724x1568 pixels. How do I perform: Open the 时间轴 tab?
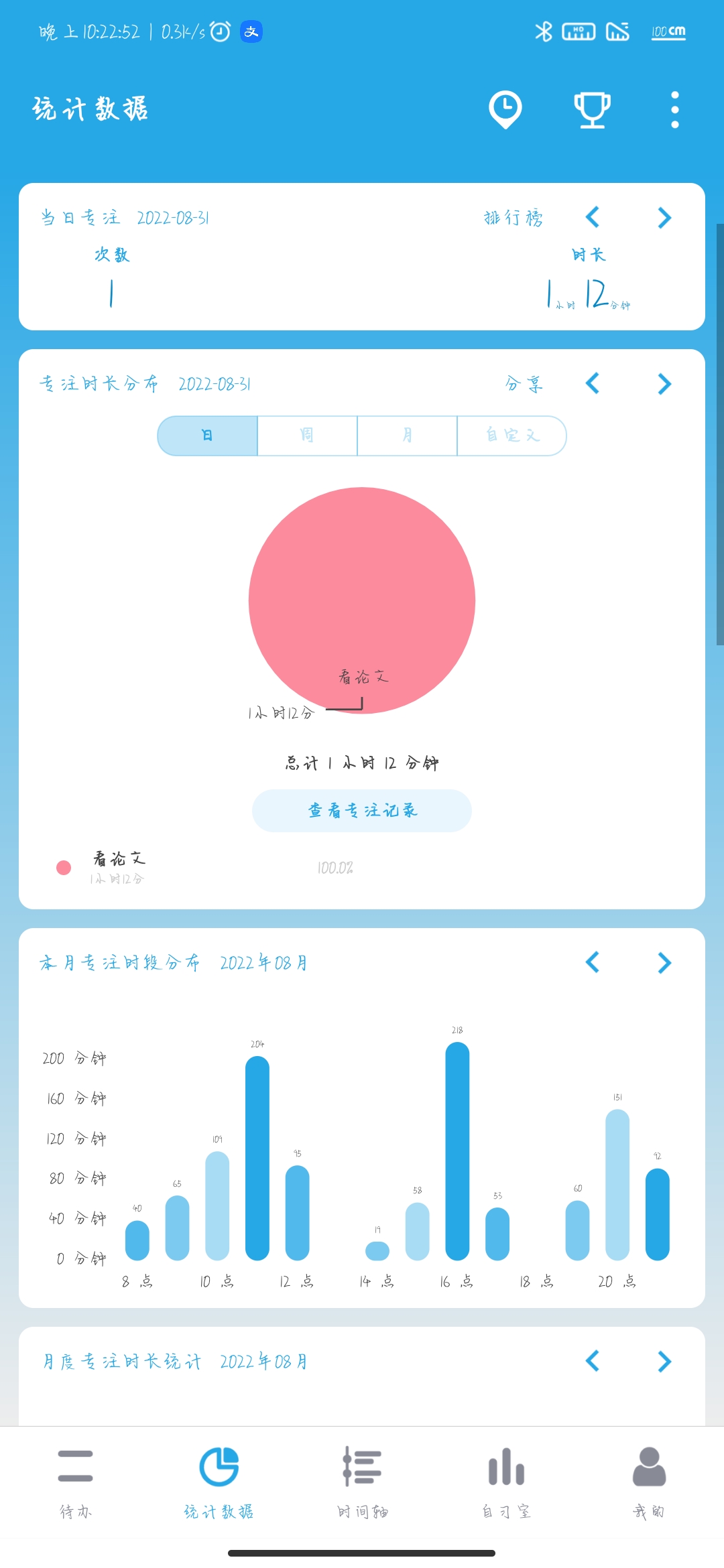point(362,1482)
